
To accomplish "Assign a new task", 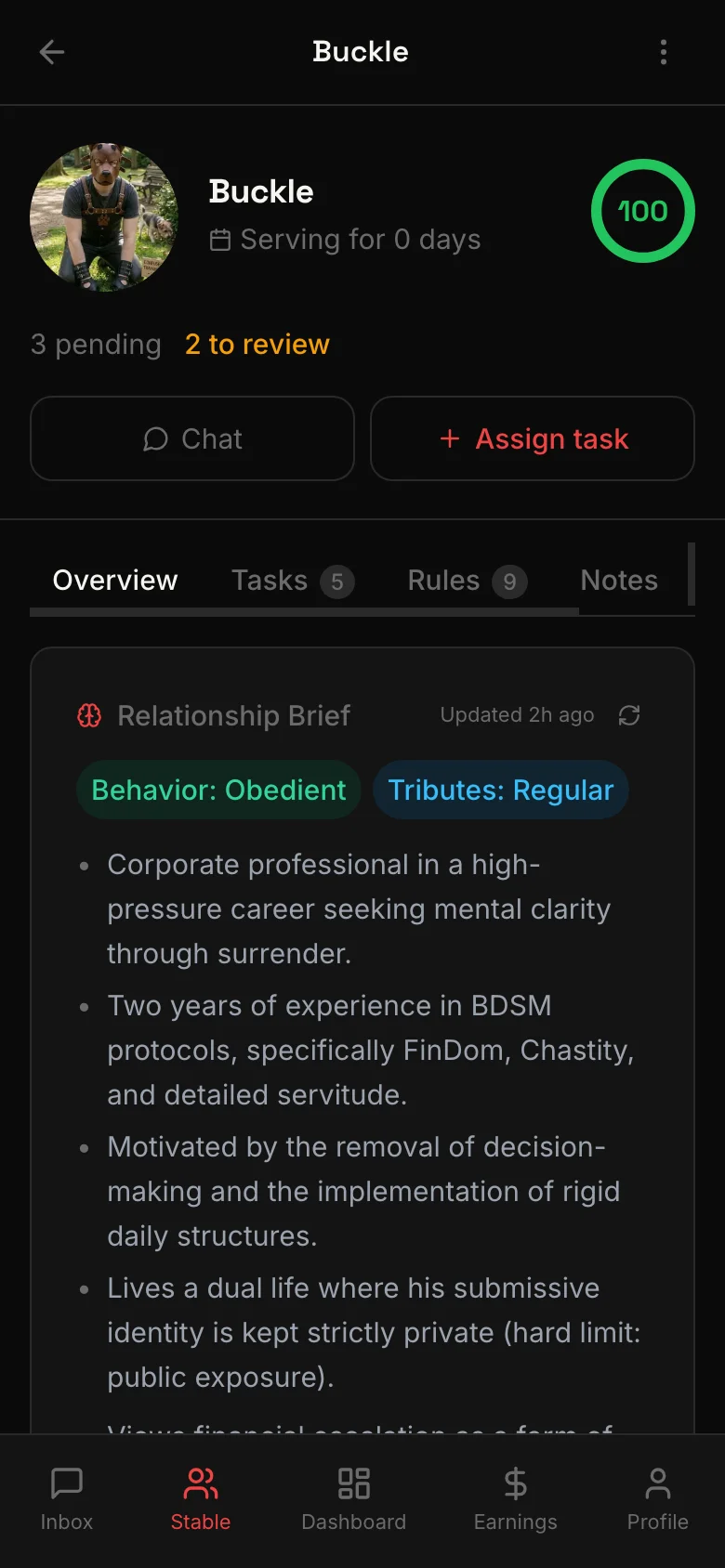I will point(533,438).
